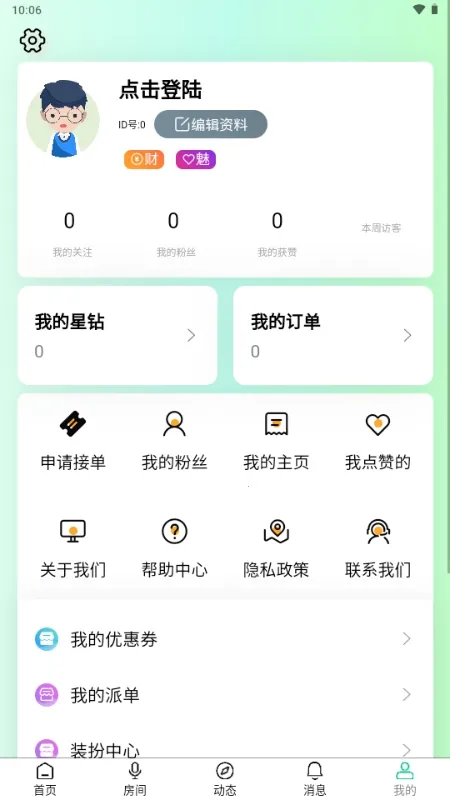Open 帮助中心
Image resolution: width=450 pixels, height=800 pixels.
pos(174,548)
